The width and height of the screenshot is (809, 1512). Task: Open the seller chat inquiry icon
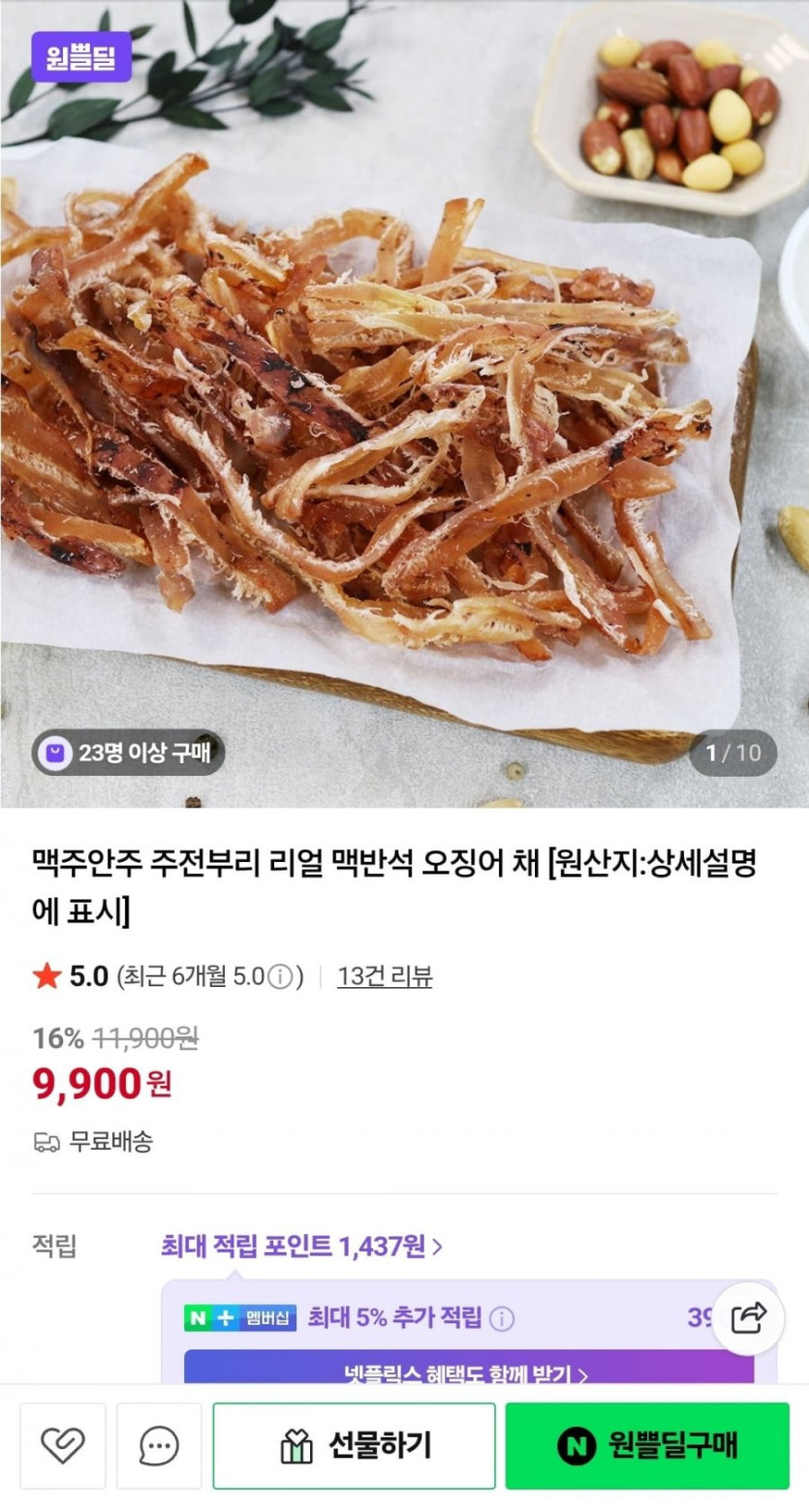point(159,1445)
